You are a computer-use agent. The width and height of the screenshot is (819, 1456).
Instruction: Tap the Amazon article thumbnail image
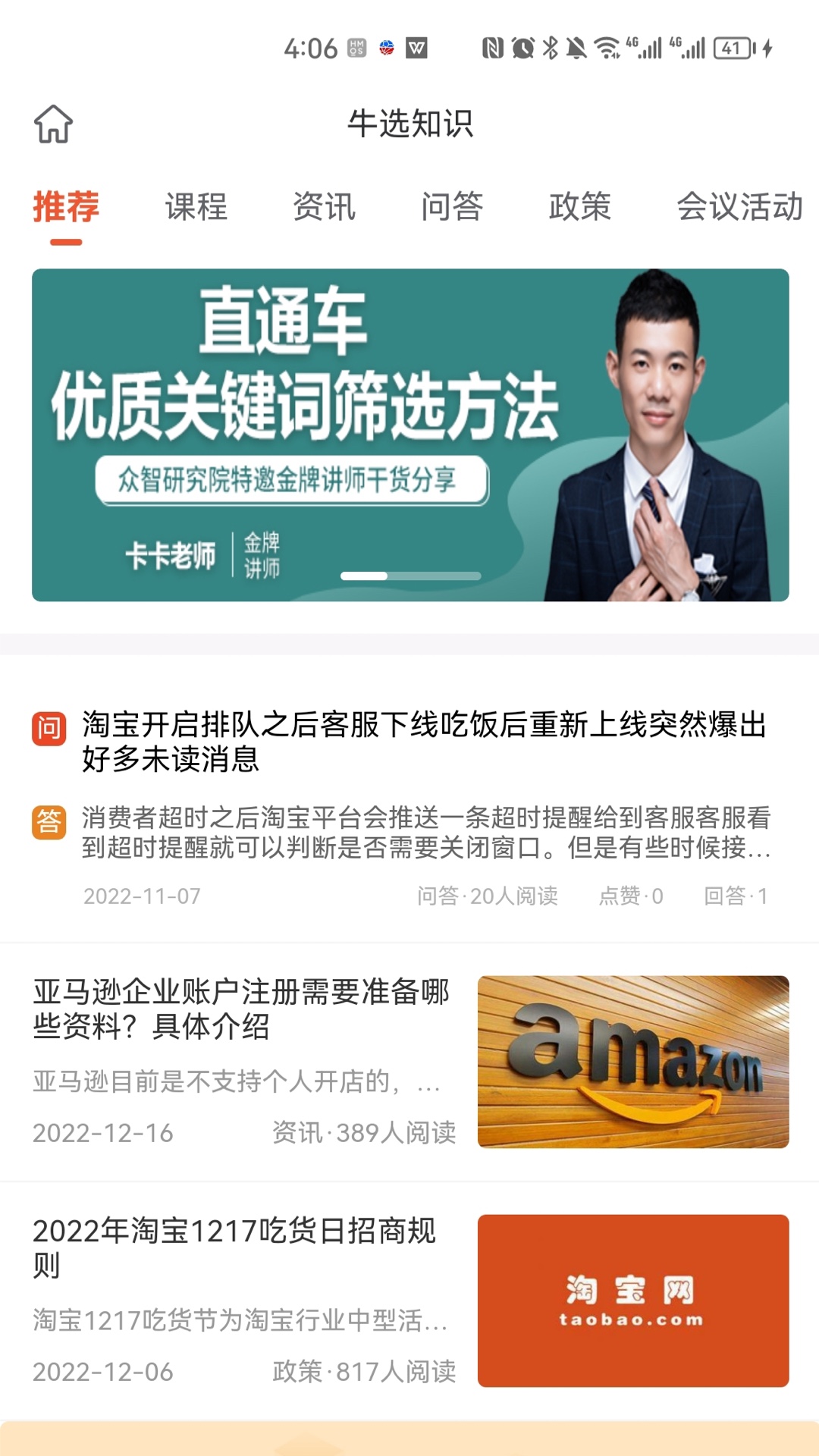(x=633, y=1062)
